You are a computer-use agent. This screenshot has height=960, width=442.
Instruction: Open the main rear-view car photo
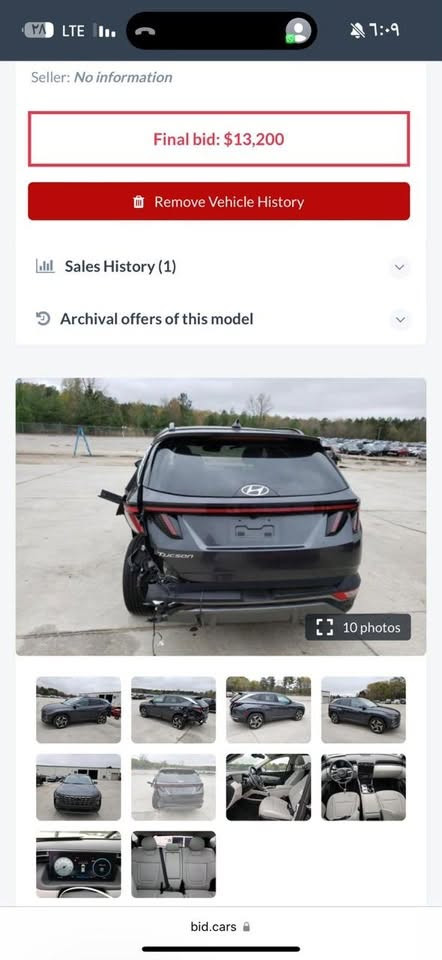[x=221, y=517]
